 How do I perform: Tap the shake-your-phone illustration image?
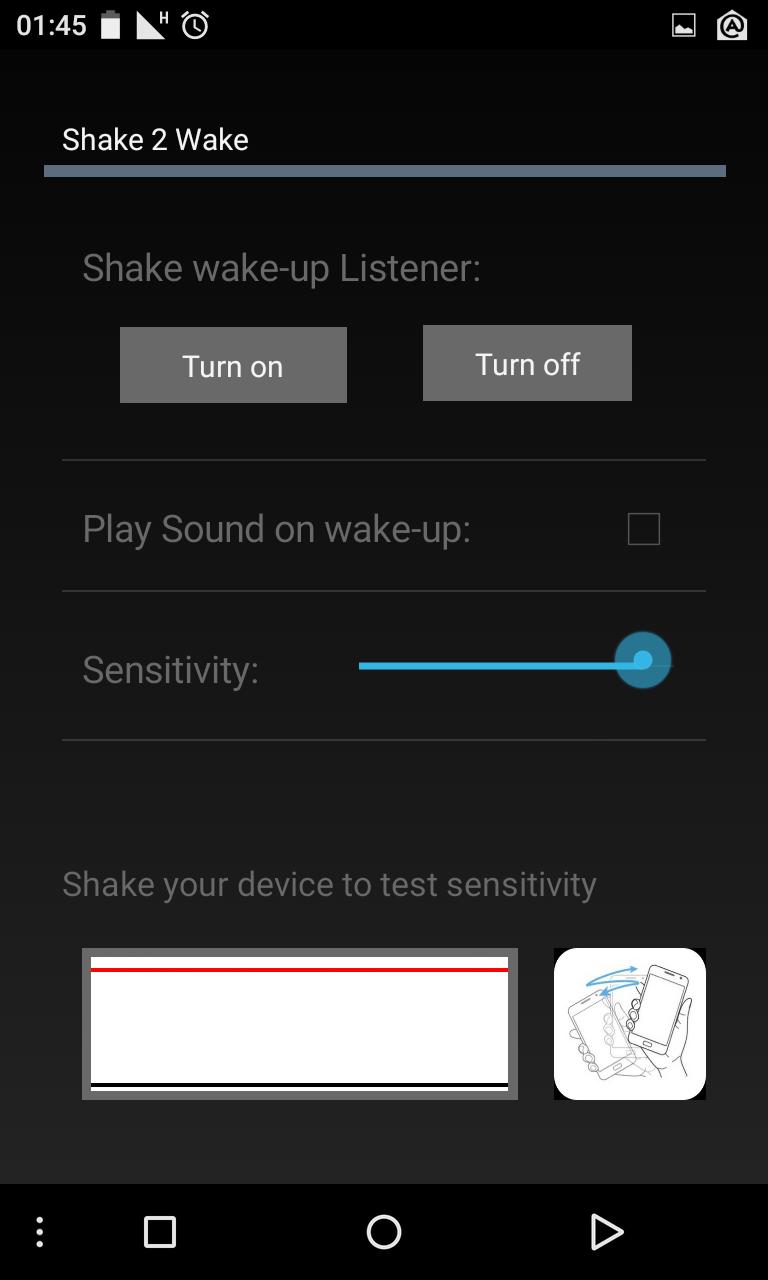629,1023
